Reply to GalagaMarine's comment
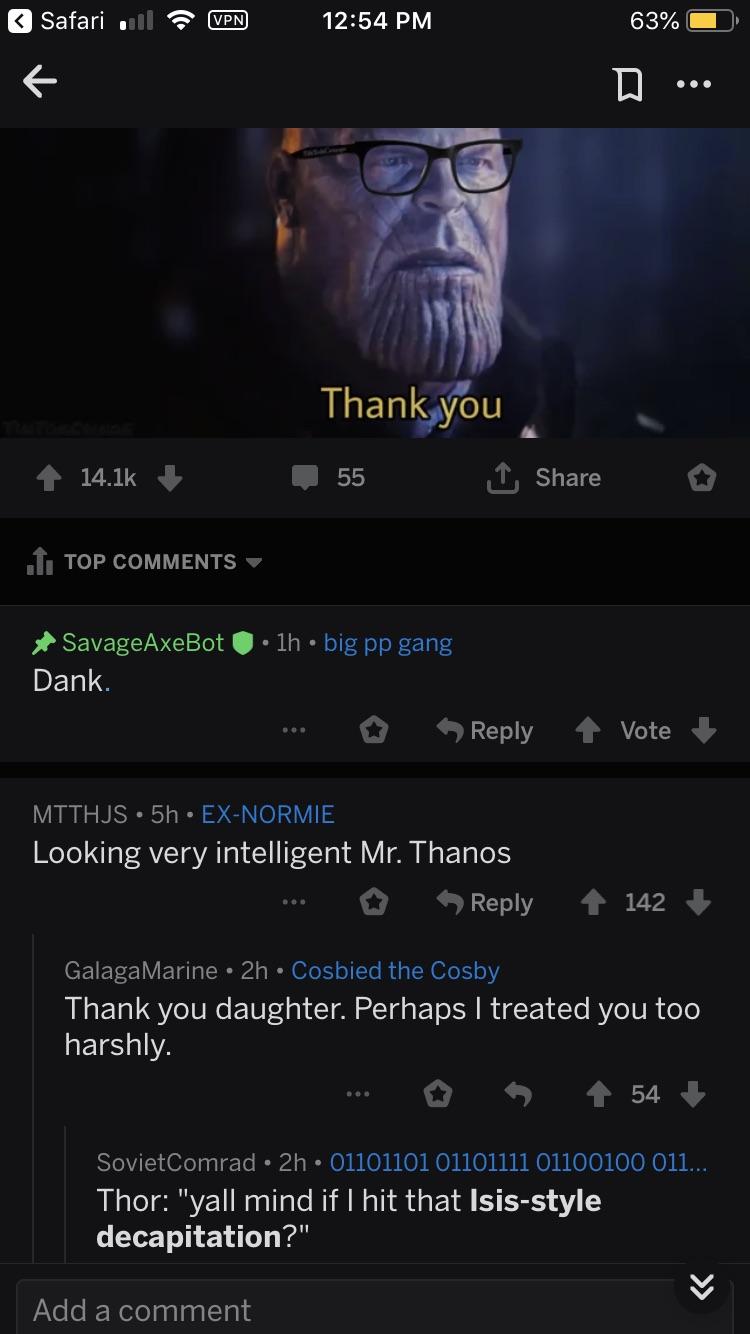 tap(517, 1095)
